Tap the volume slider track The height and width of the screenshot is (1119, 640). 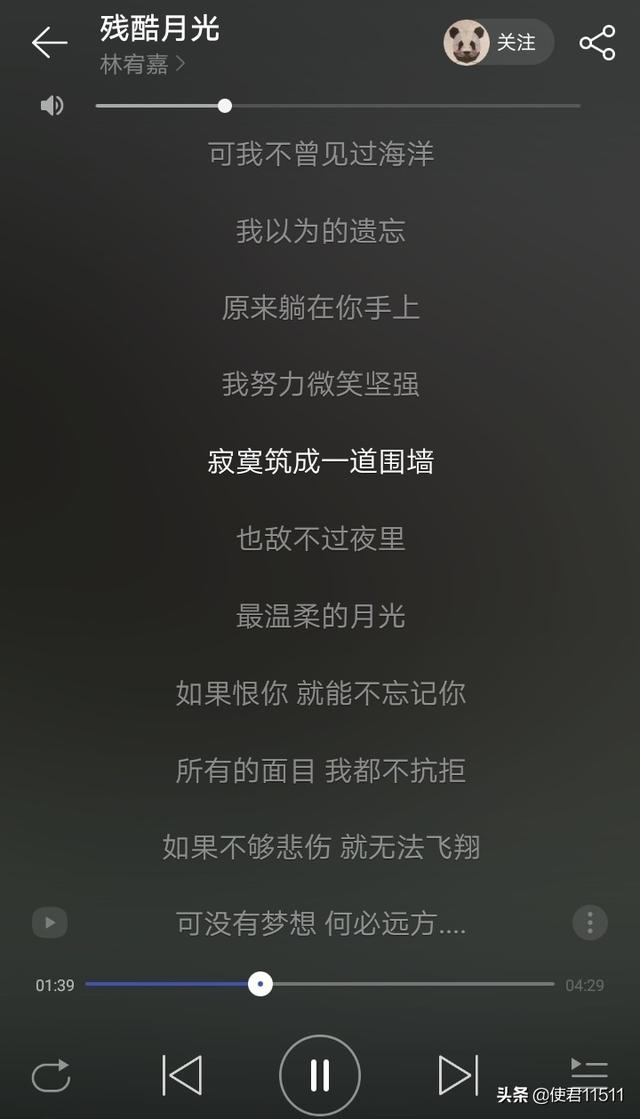click(x=400, y=105)
